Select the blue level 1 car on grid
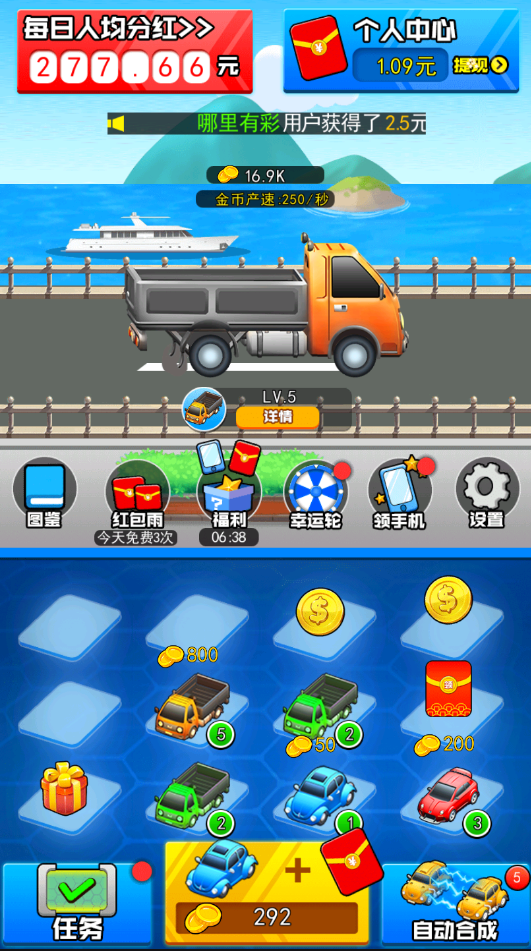 point(323,796)
